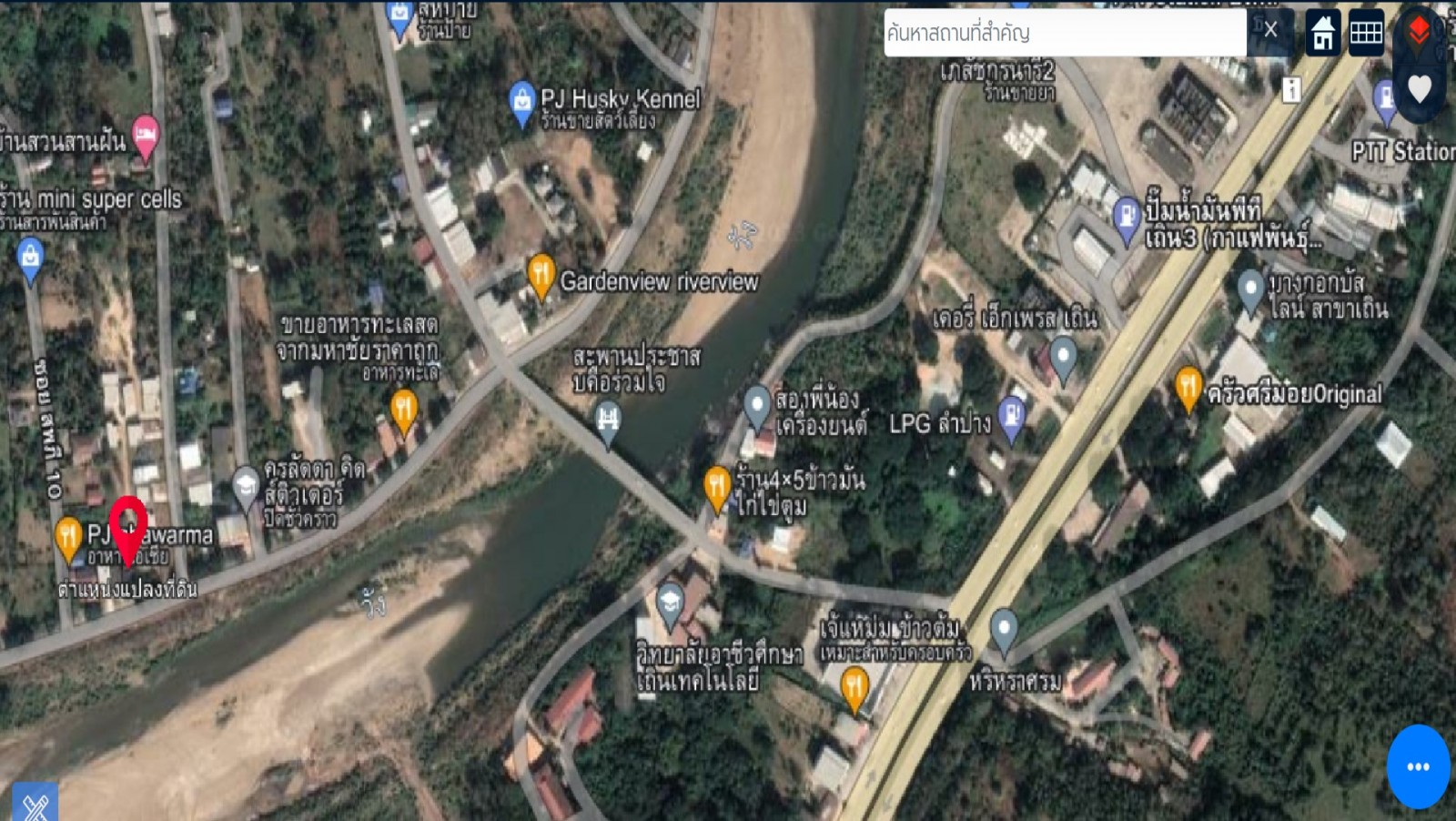Open the ruler measurement tool
1456x821 pixels.
pyautogui.click(x=35, y=803)
